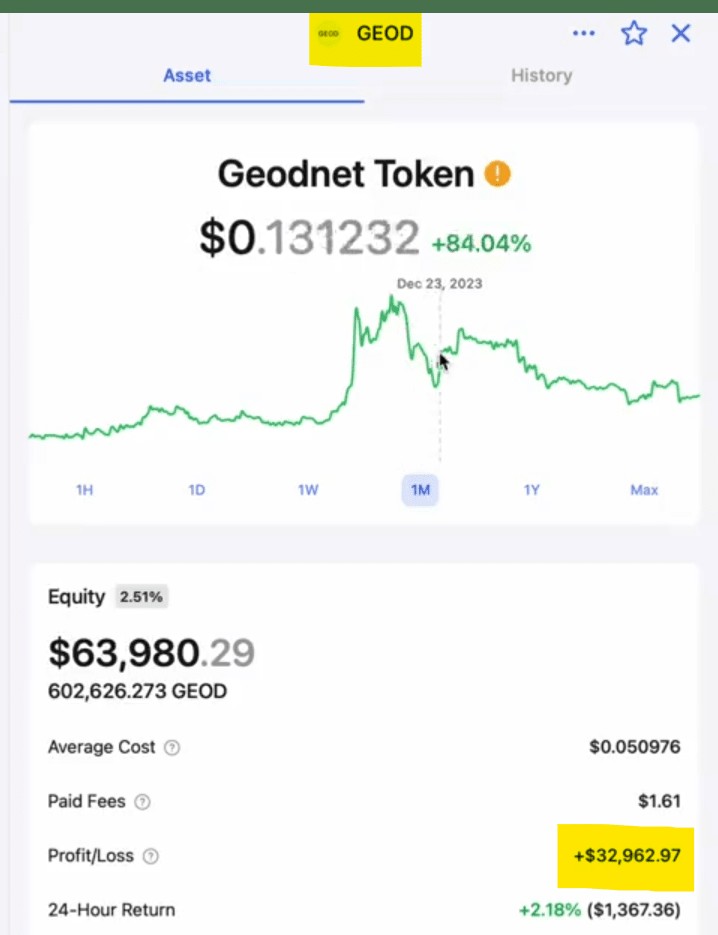Select the 1W chart timeframe
This screenshot has width=718, height=935.
click(308, 490)
